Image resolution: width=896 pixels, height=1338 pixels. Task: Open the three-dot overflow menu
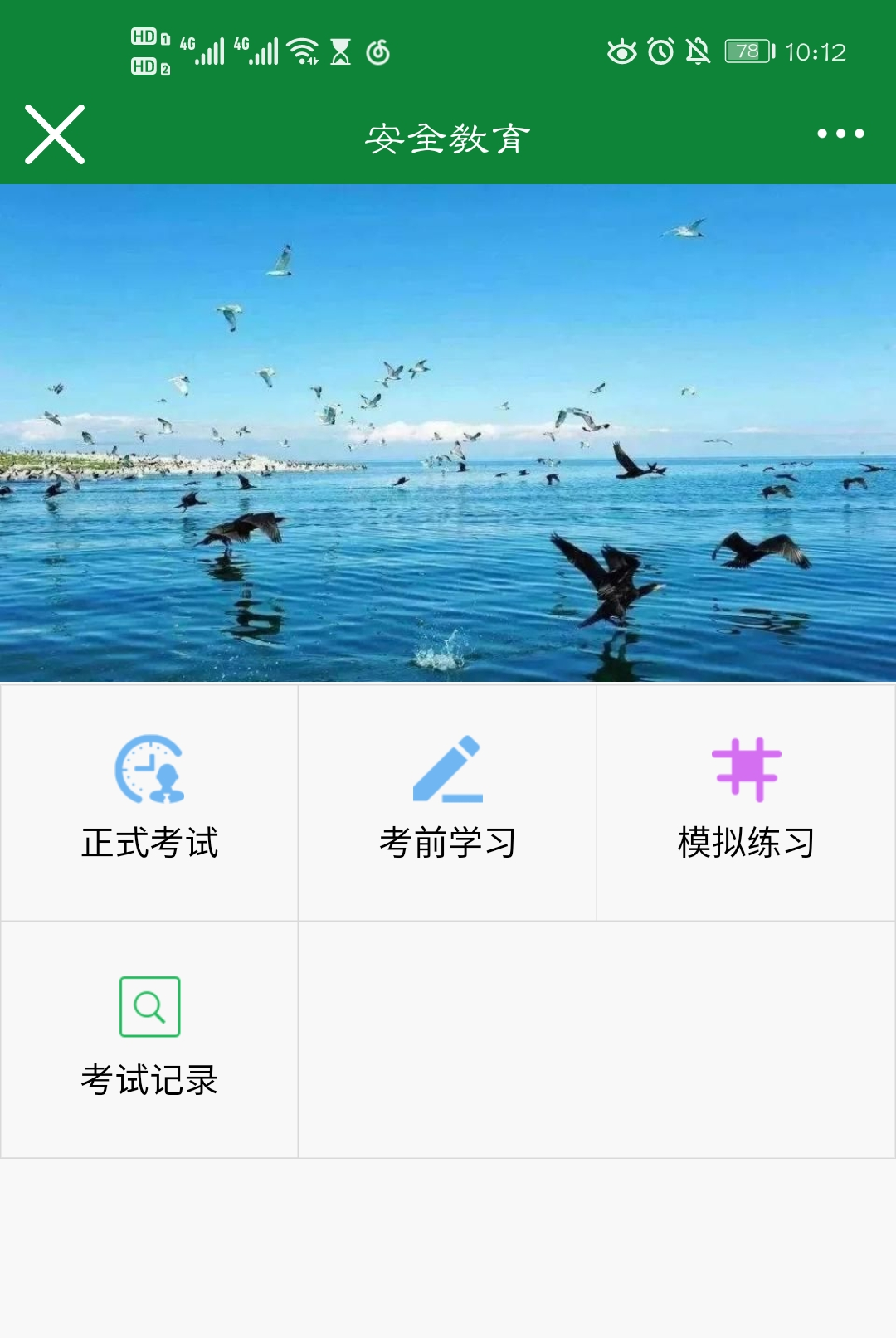pos(840,134)
